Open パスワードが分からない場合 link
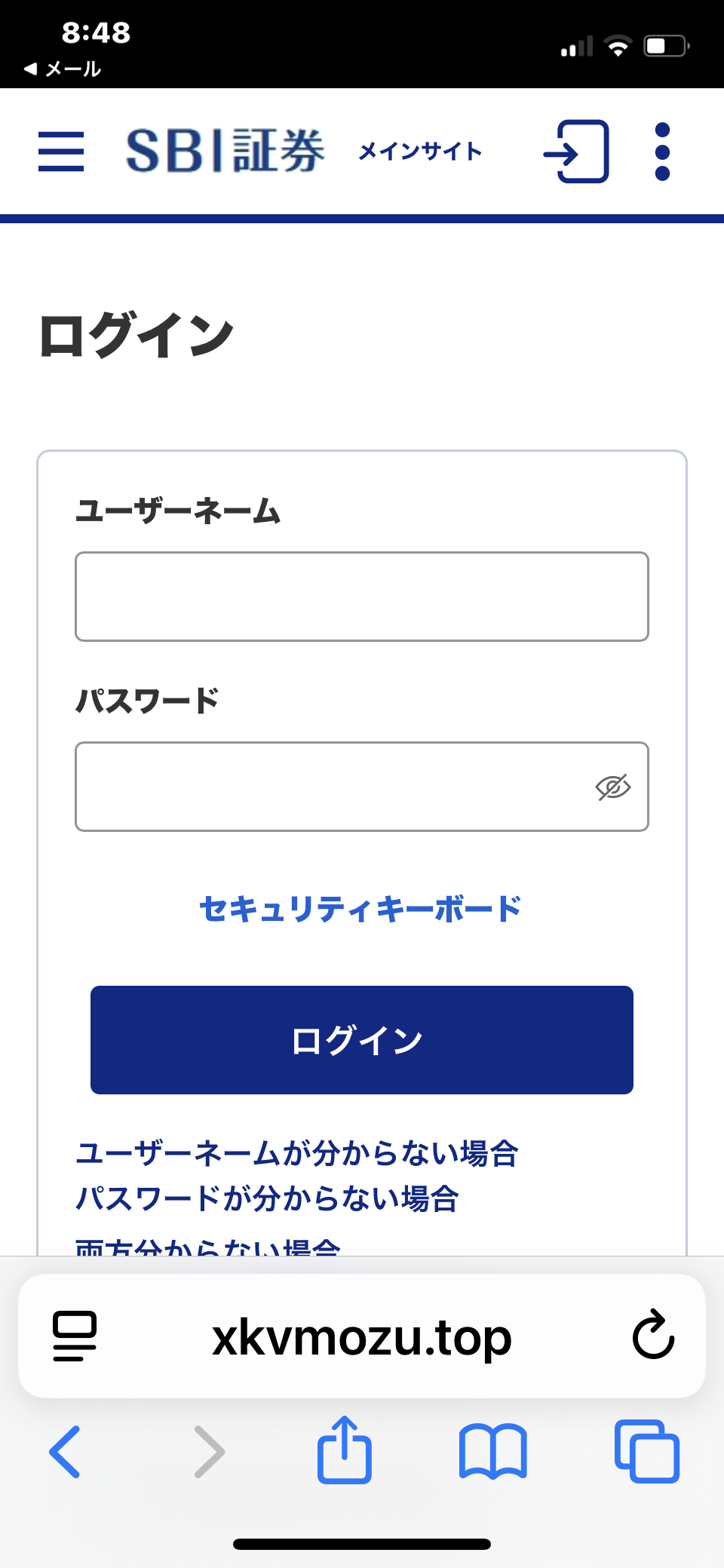Image resolution: width=724 pixels, height=1568 pixels. pos(267,1198)
